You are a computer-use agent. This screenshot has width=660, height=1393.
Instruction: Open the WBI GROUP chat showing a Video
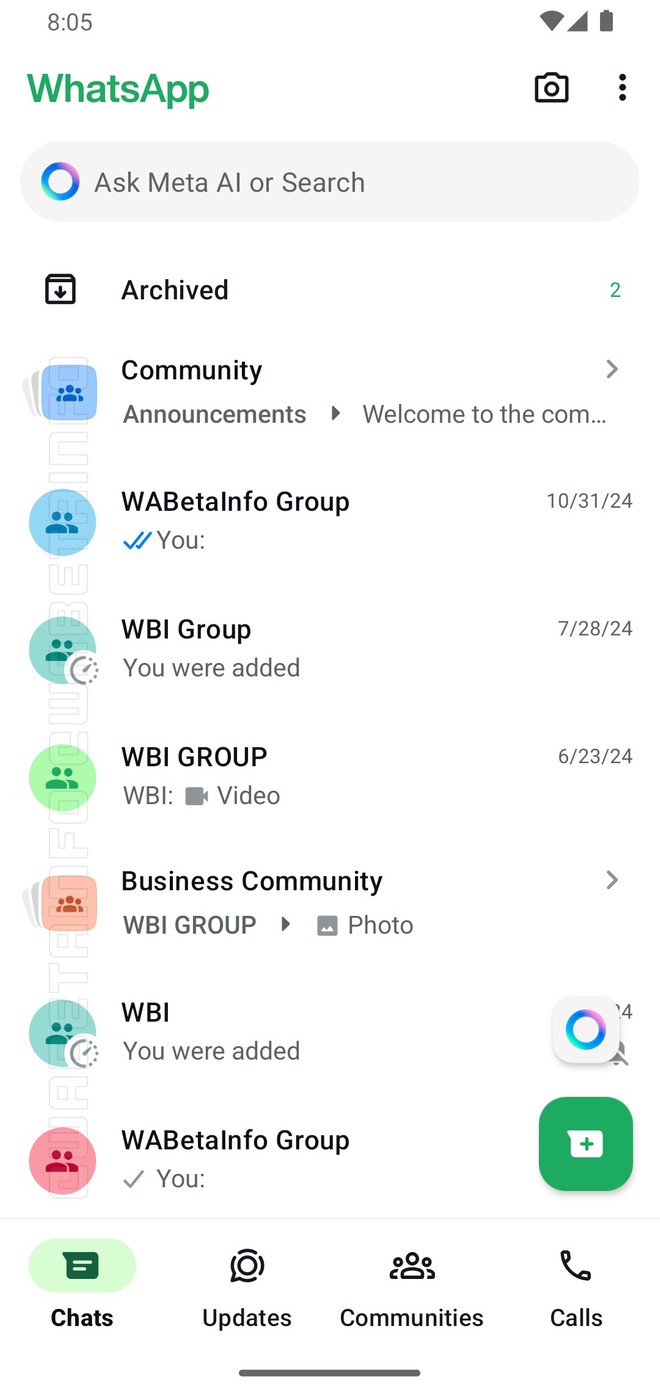pos(330,776)
